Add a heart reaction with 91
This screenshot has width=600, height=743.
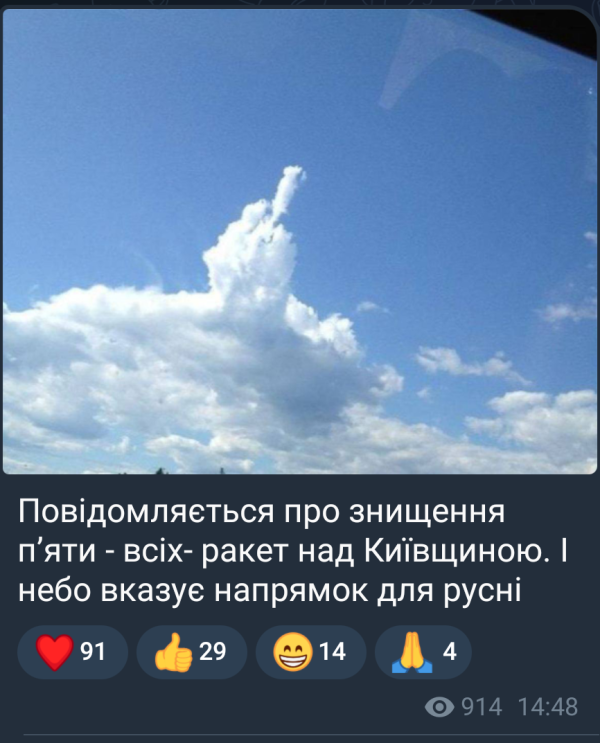pyautogui.click(x=72, y=652)
